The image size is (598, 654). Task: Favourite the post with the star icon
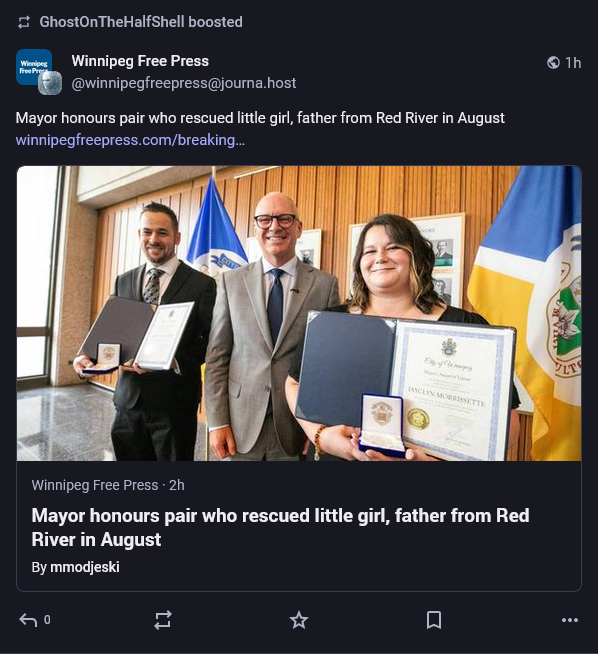[x=299, y=620]
